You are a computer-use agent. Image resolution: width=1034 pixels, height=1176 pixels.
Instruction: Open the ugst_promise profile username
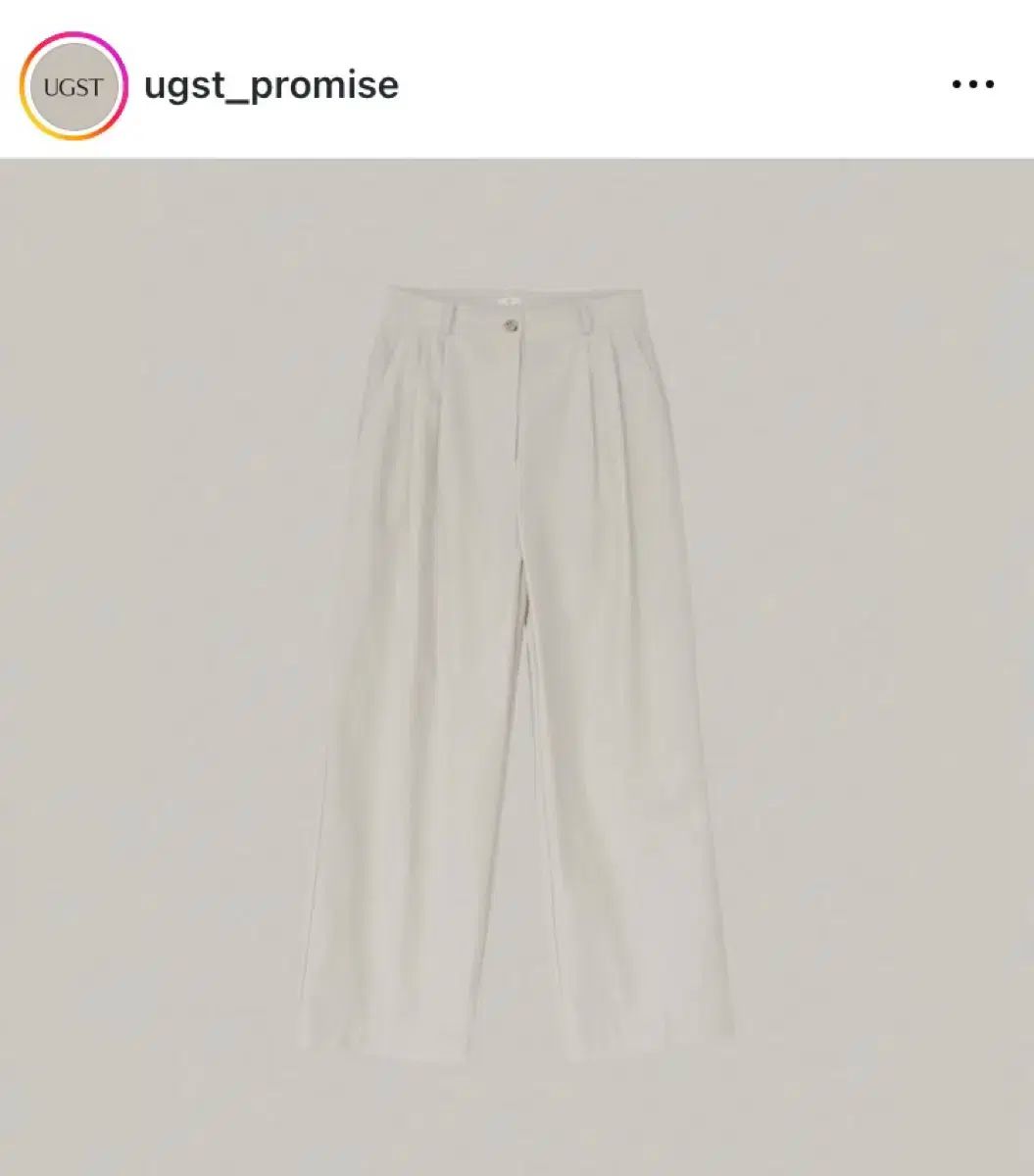pyautogui.click(x=271, y=86)
